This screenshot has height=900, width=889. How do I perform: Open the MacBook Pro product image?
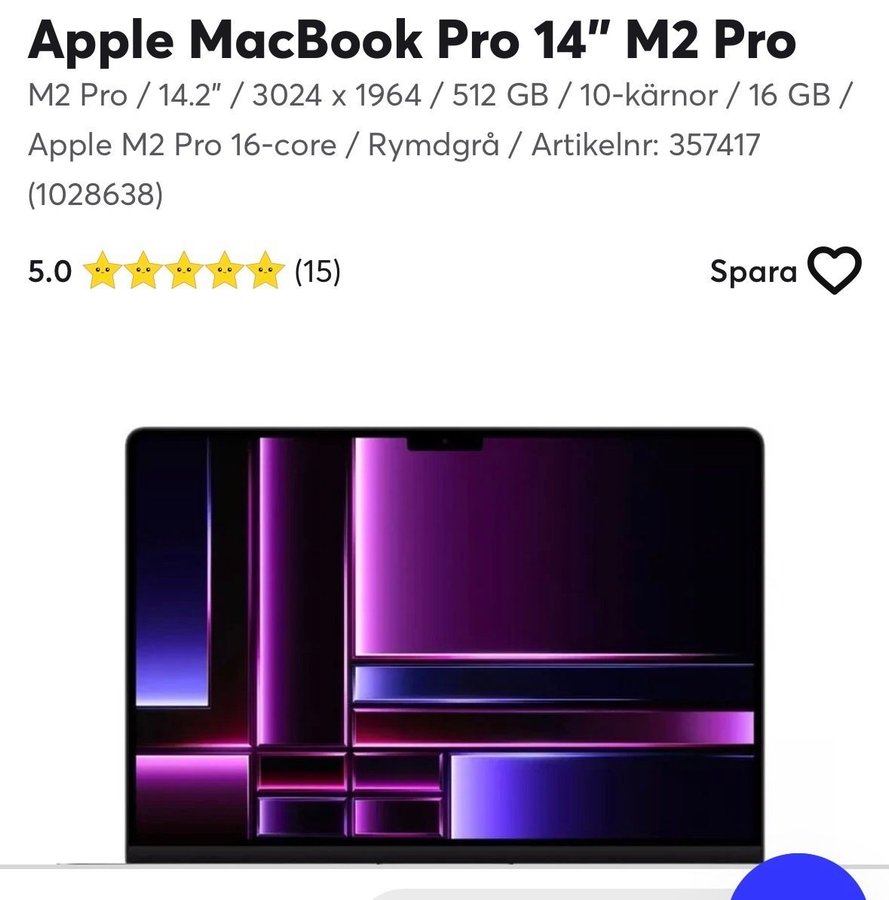[x=444, y=640]
